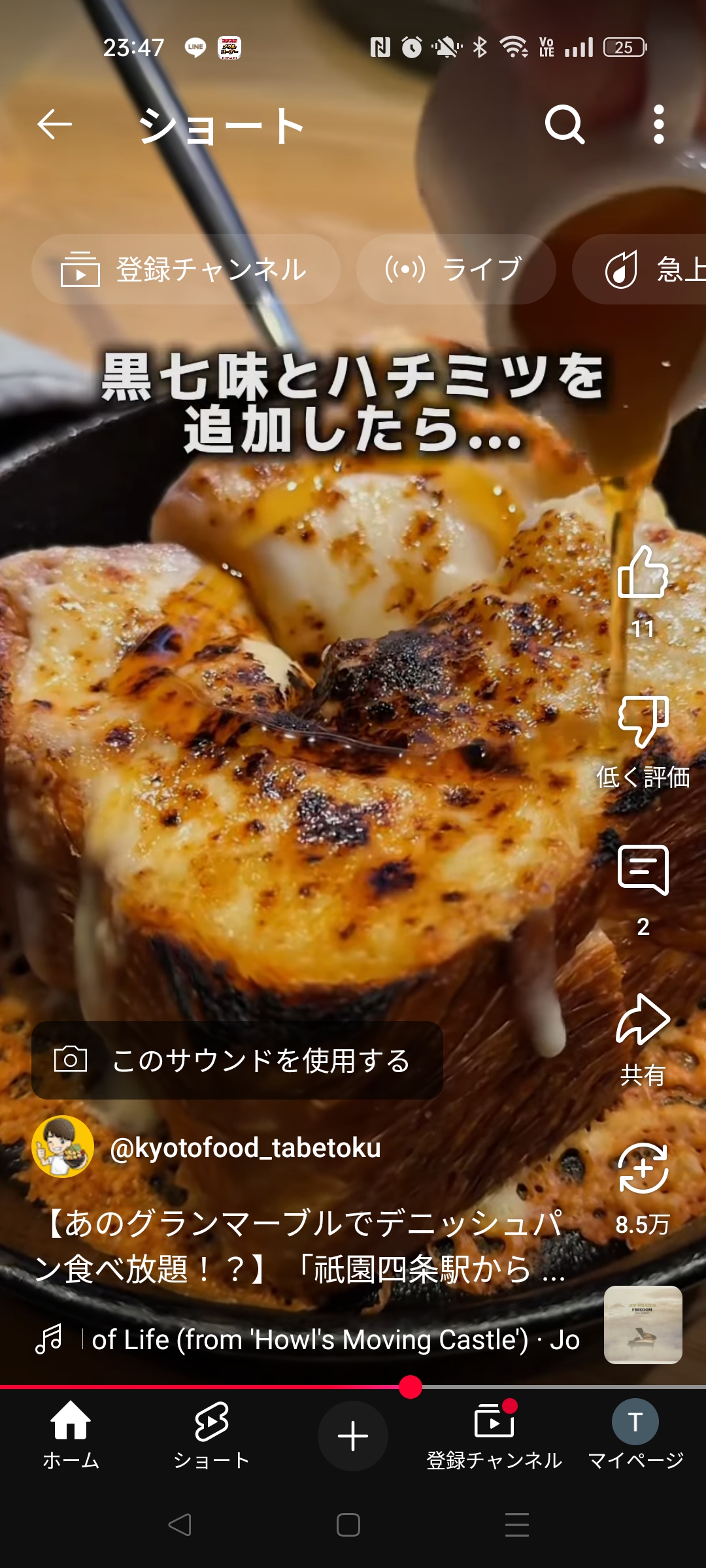Open the sound album cover thumbnail
Screen dimensions: 706x1568
[643, 1325]
